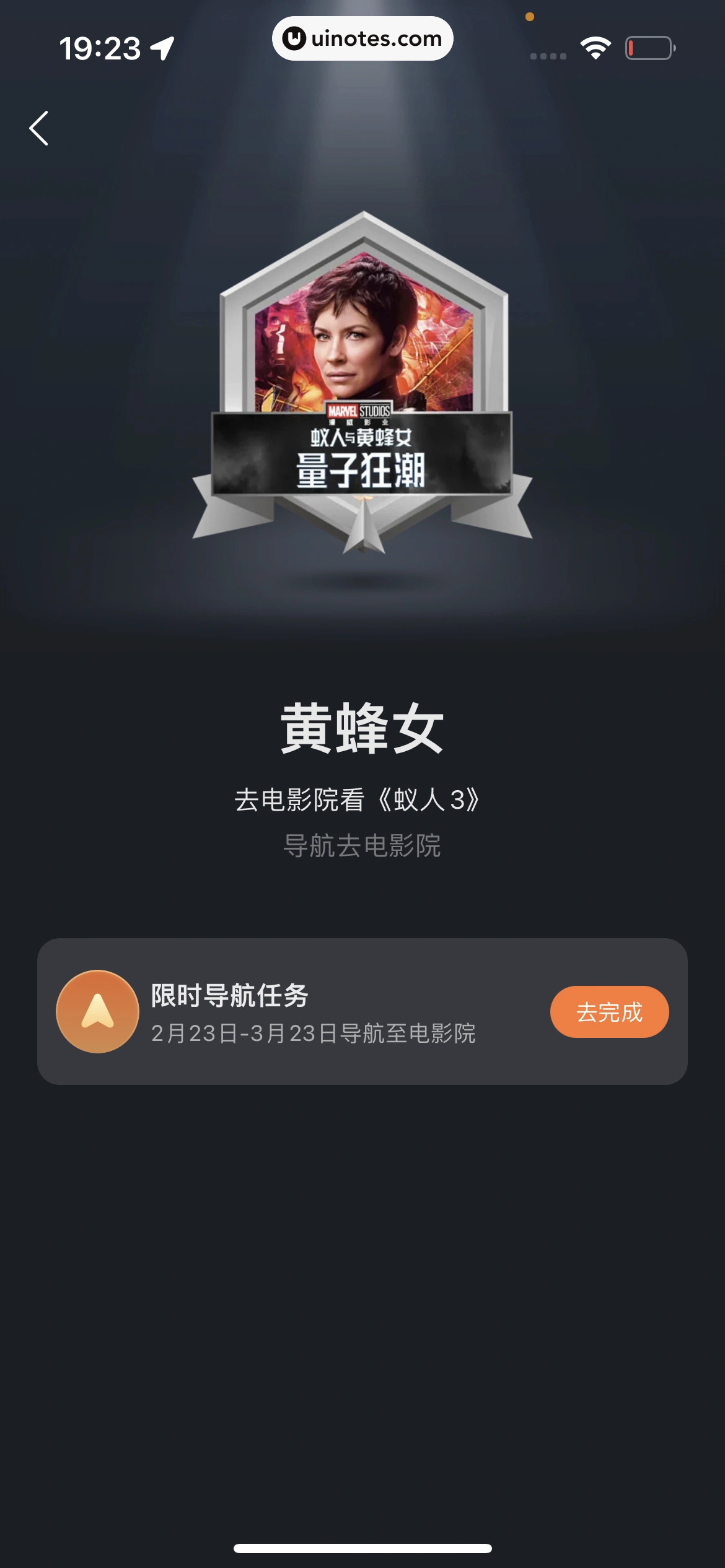Image resolution: width=725 pixels, height=1568 pixels.
Task: Go back using the top-left arrow
Action: point(39,128)
